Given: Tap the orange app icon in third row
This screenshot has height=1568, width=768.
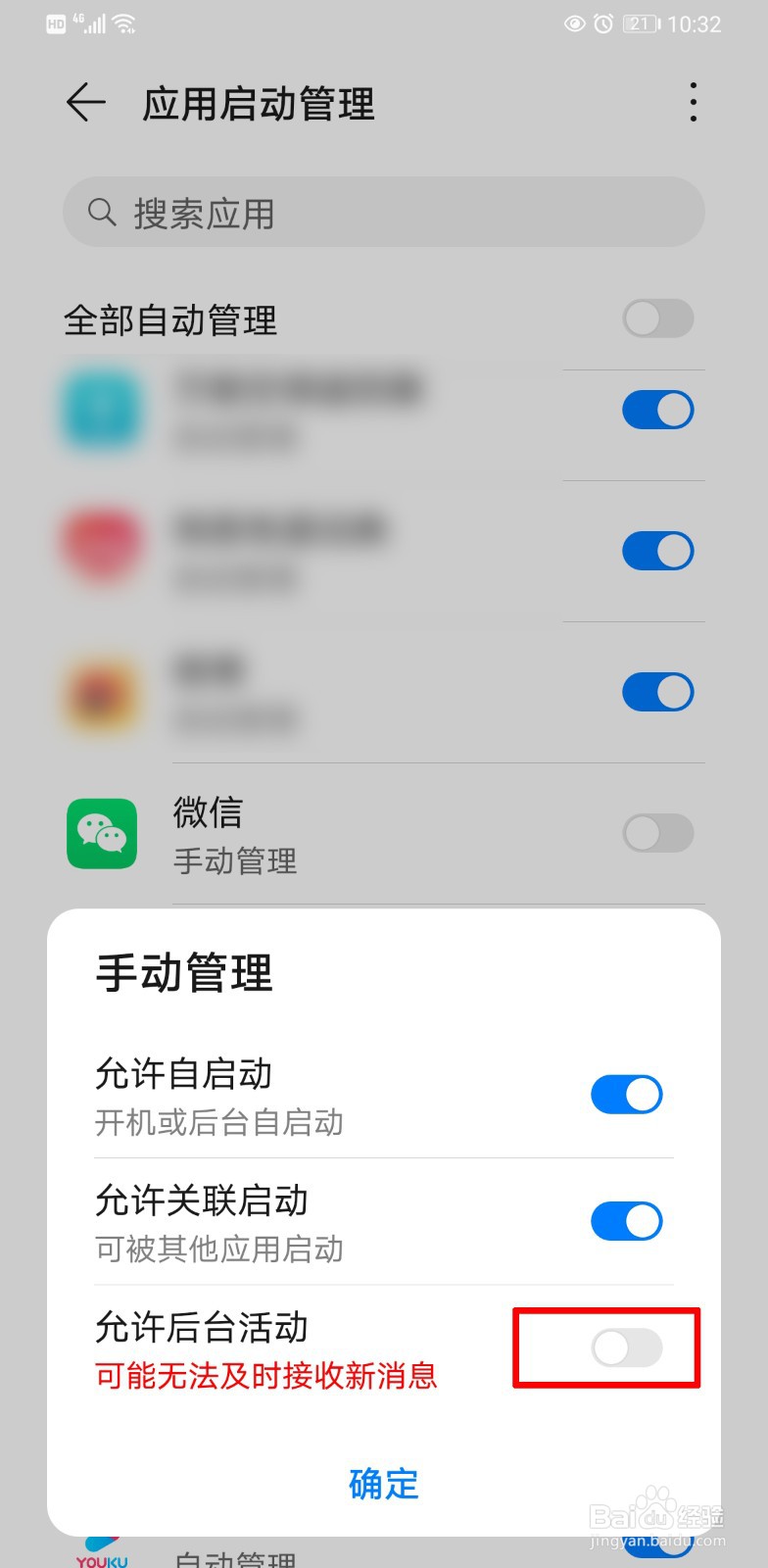Looking at the screenshot, I should (x=102, y=692).
